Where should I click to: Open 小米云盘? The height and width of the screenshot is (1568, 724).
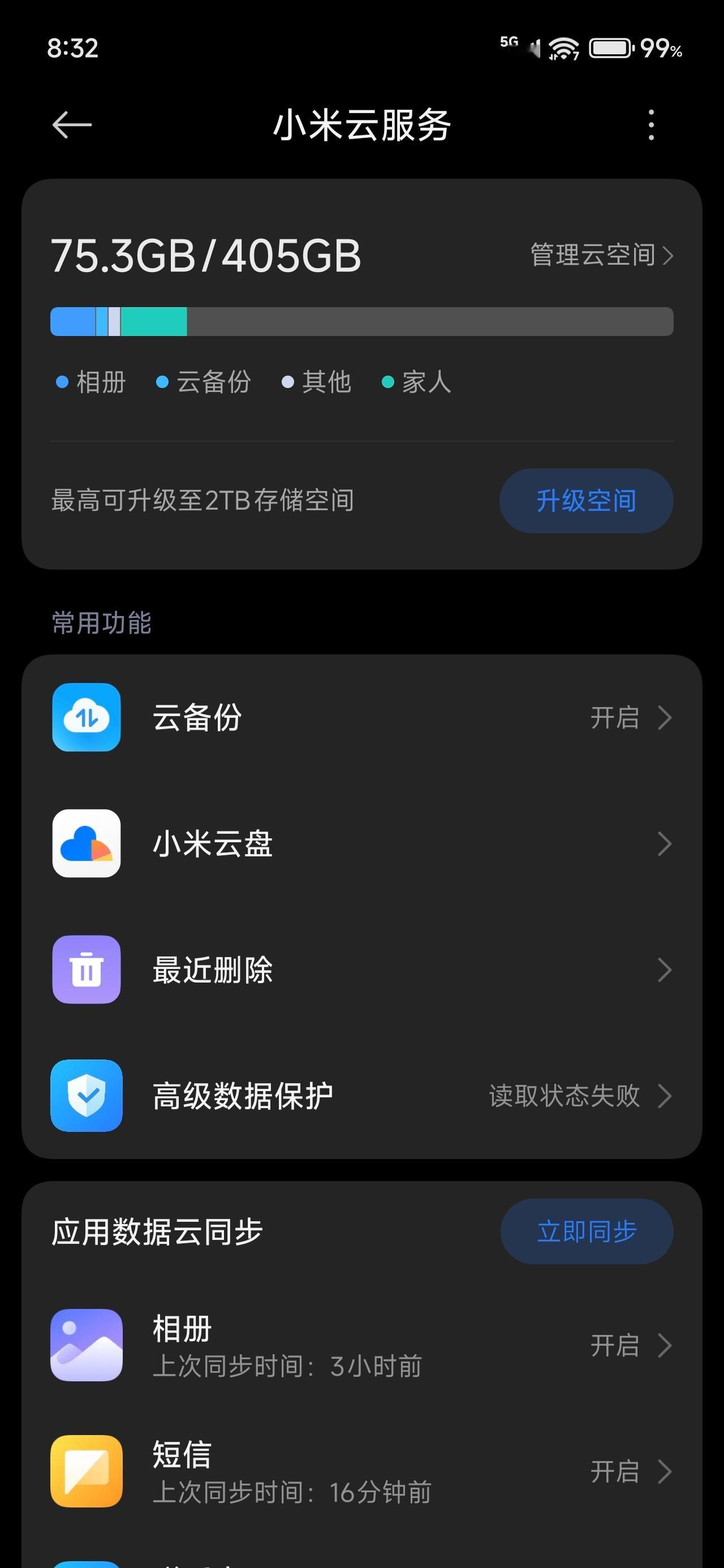361,843
